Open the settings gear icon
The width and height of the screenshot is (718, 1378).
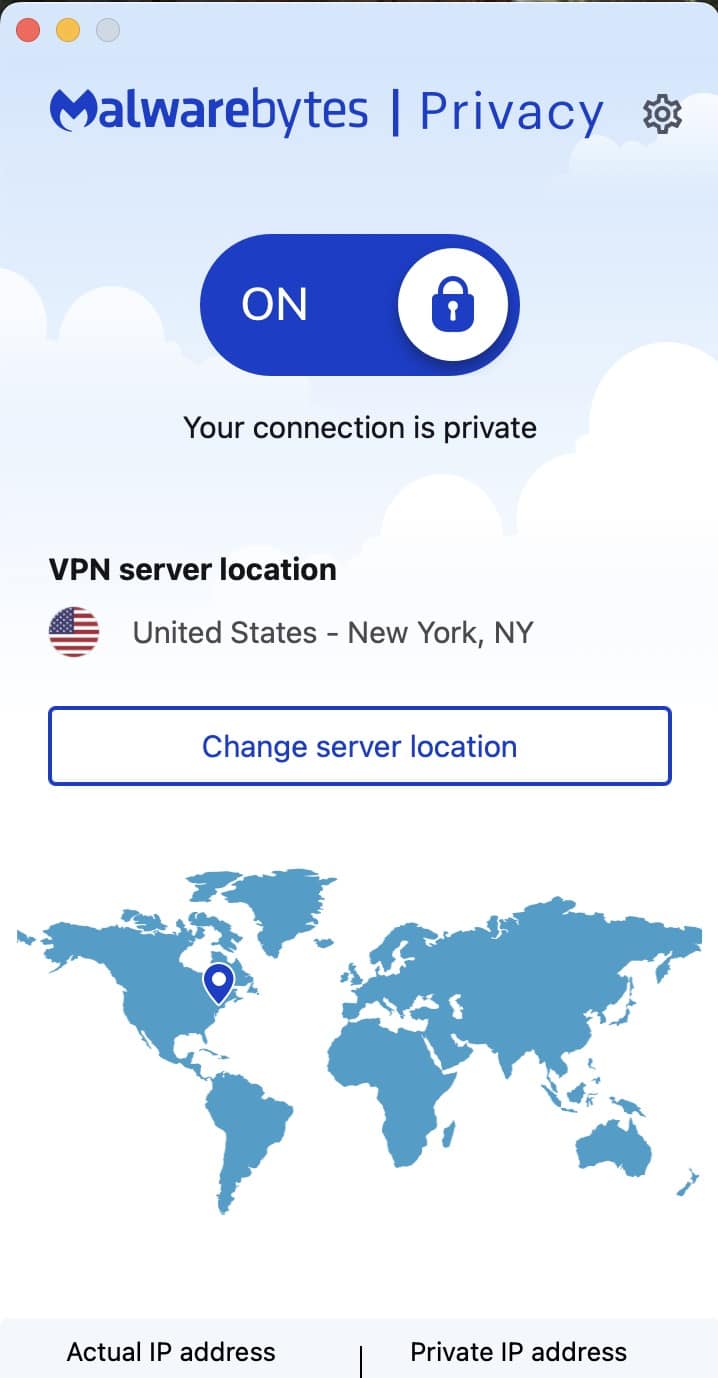coord(662,114)
